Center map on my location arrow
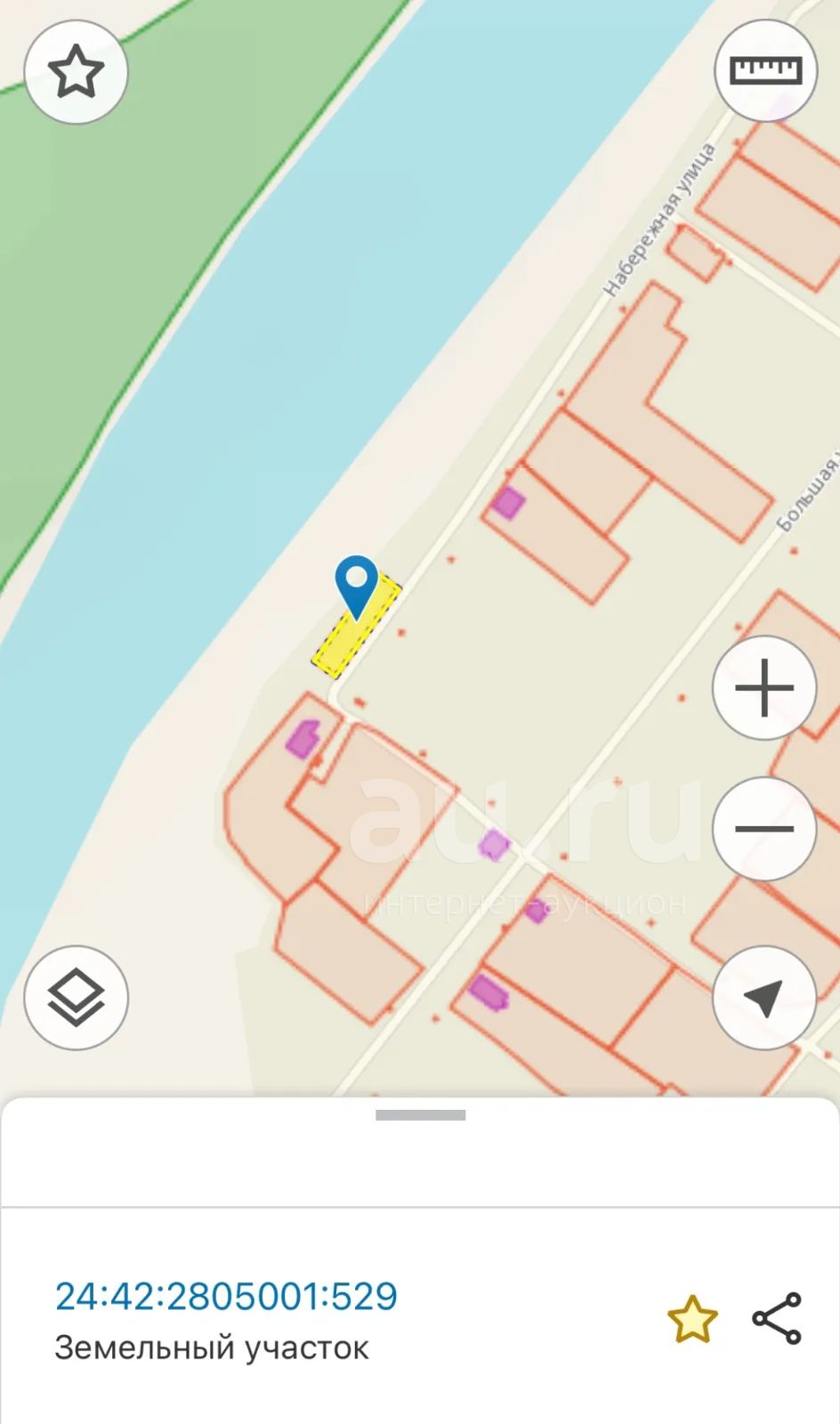The width and height of the screenshot is (840, 1424). pyautogui.click(x=764, y=998)
